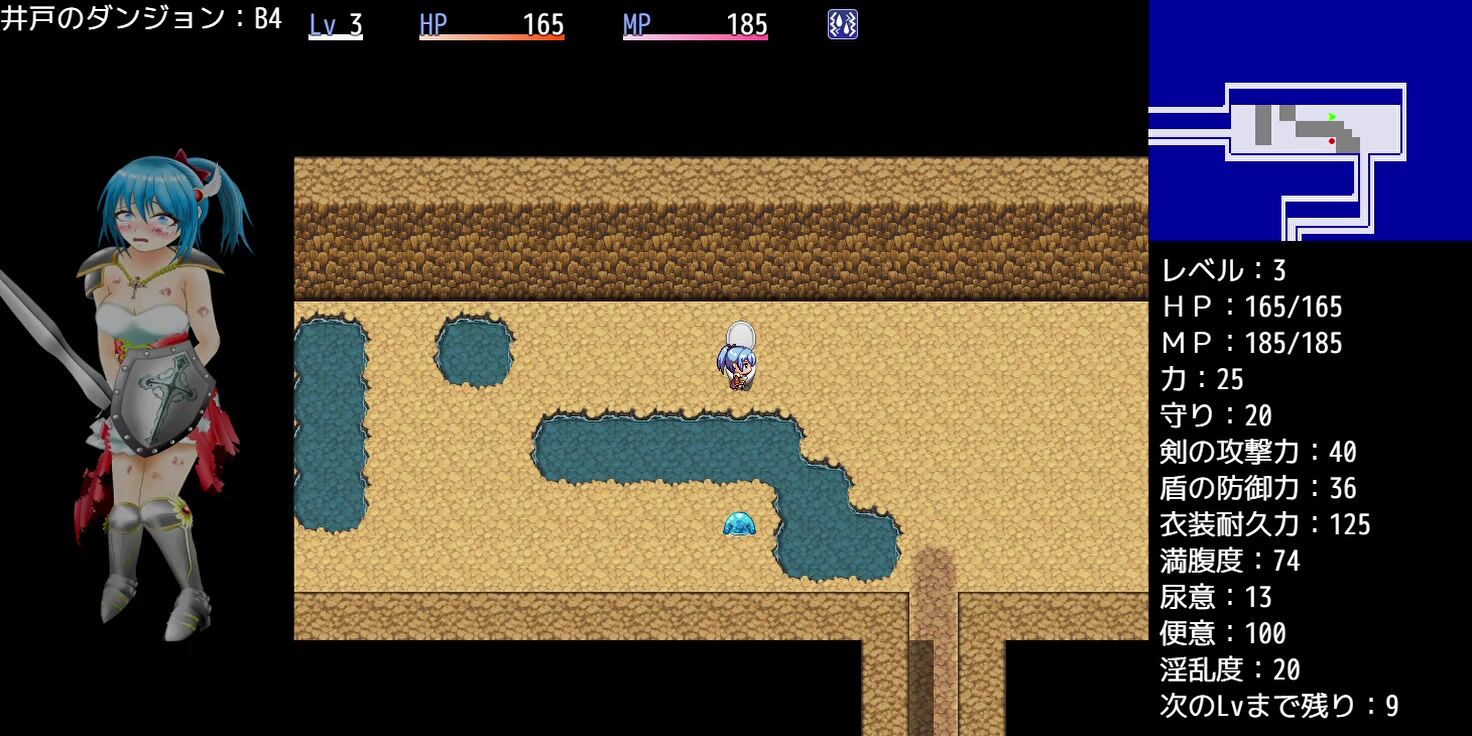This screenshot has height=736, width=1472.
Task: Tap the blue slime enemy on the map
Action: click(739, 523)
